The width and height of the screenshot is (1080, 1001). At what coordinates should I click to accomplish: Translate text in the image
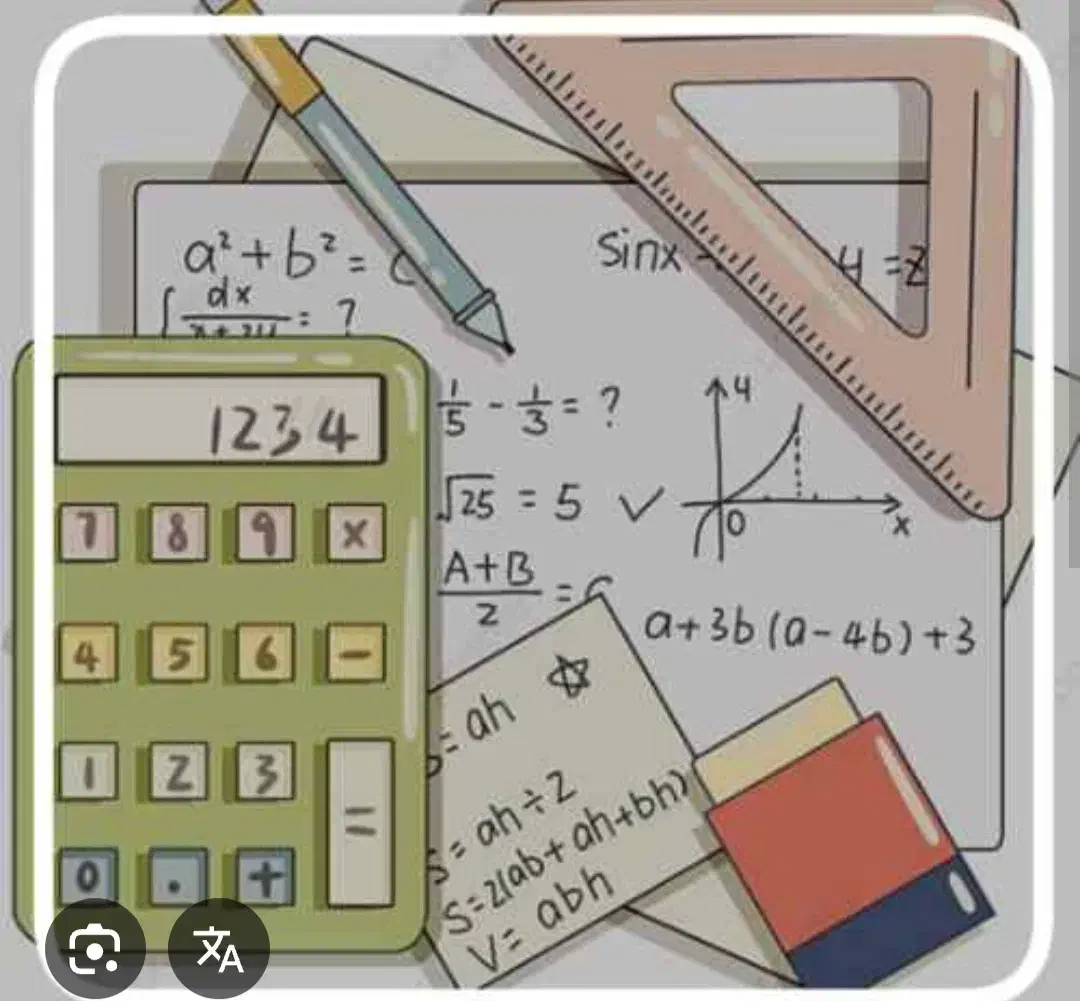219,949
